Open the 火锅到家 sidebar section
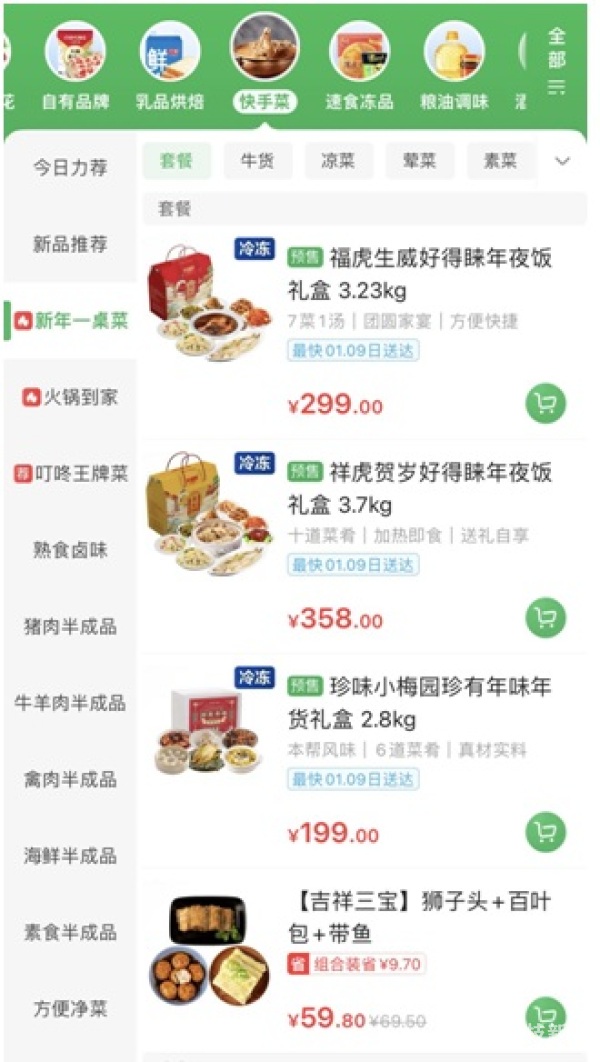The height and width of the screenshot is (1062, 600). click(70, 398)
